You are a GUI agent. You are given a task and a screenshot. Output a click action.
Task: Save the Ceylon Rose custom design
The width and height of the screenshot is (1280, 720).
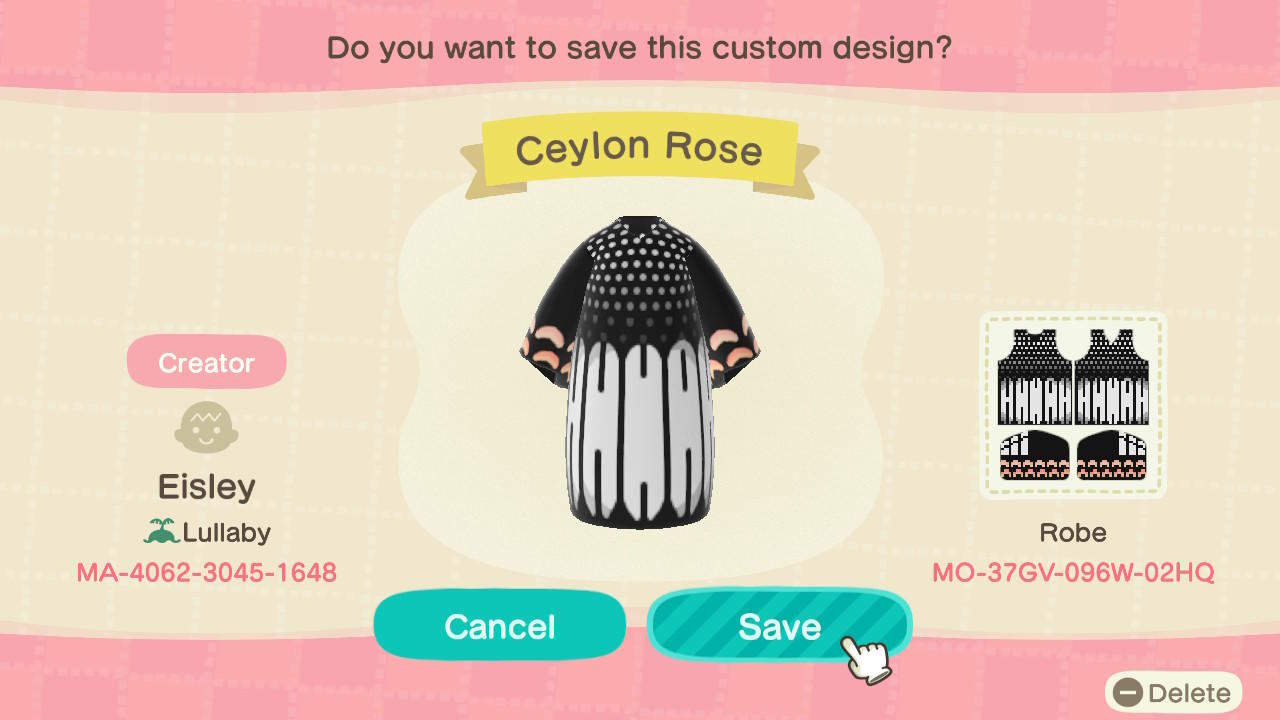pyautogui.click(x=778, y=626)
